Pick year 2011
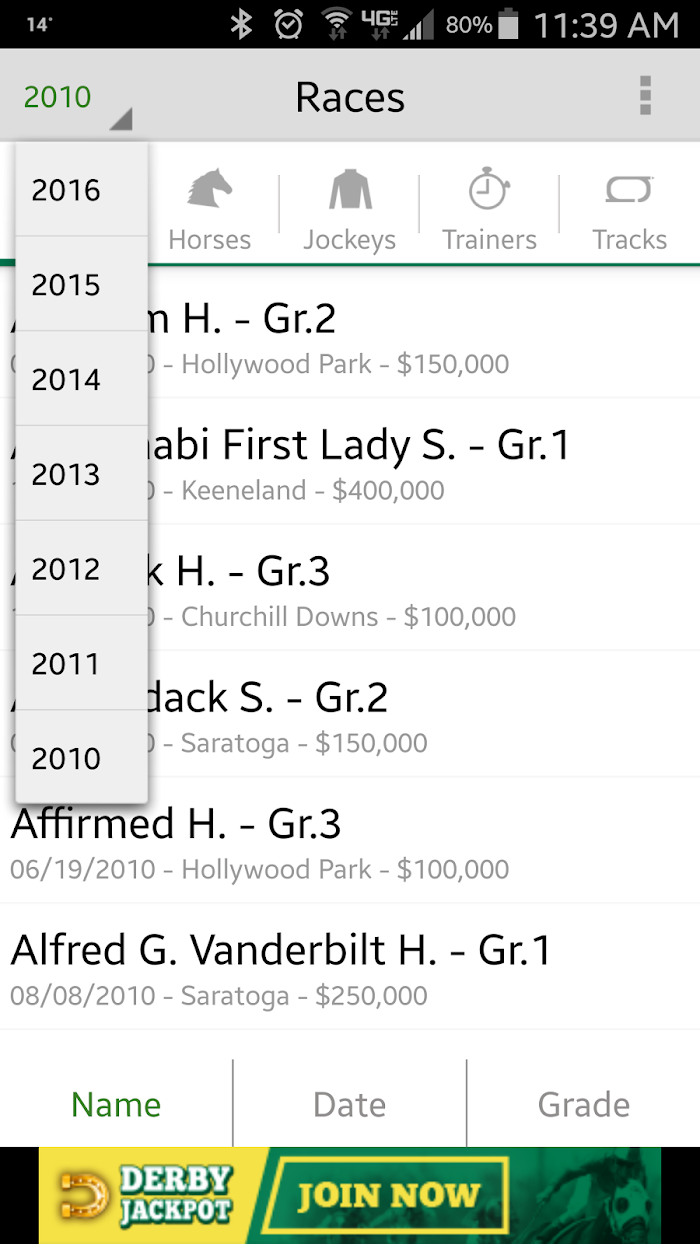This screenshot has height=1244, width=700. (82, 664)
